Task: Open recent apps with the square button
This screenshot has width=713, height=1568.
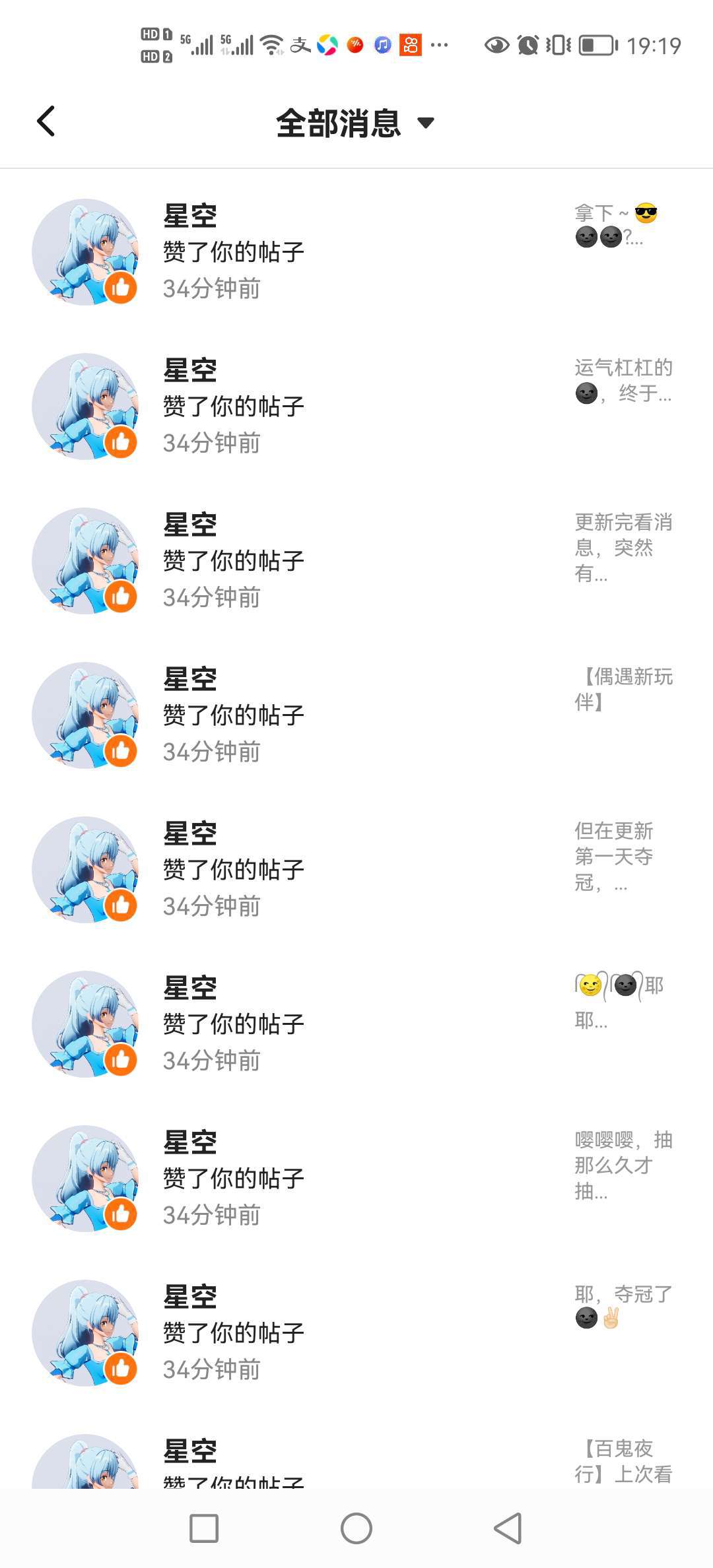Action: [204, 1528]
